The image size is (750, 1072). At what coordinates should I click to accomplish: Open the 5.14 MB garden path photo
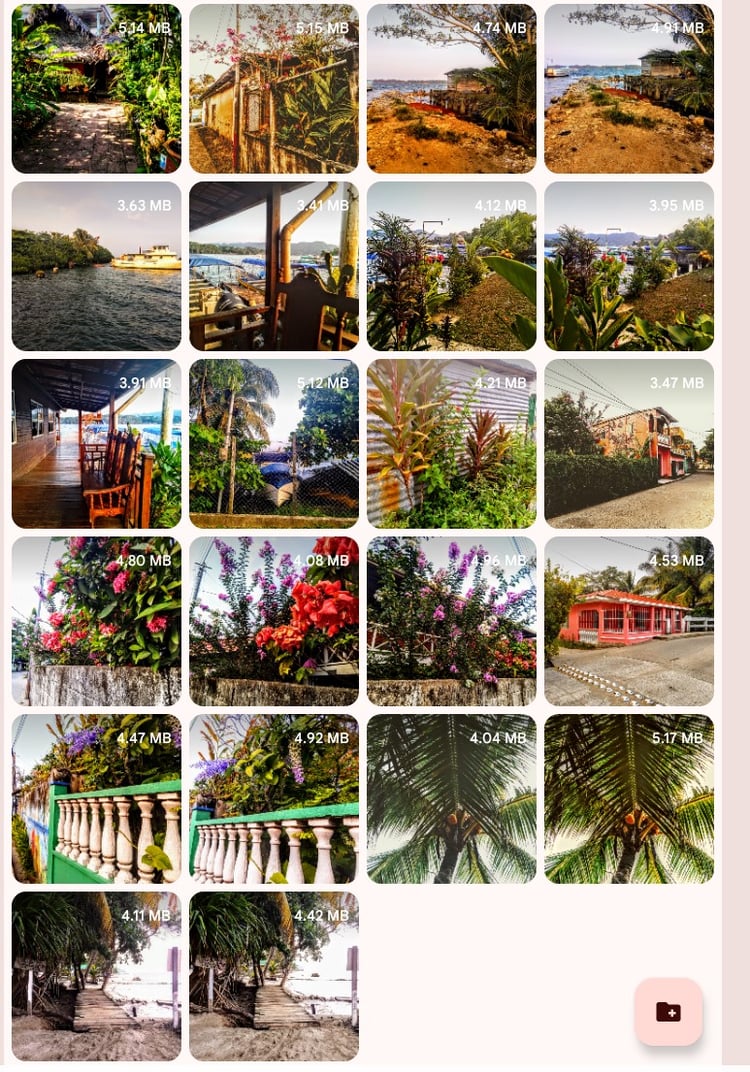(96, 88)
